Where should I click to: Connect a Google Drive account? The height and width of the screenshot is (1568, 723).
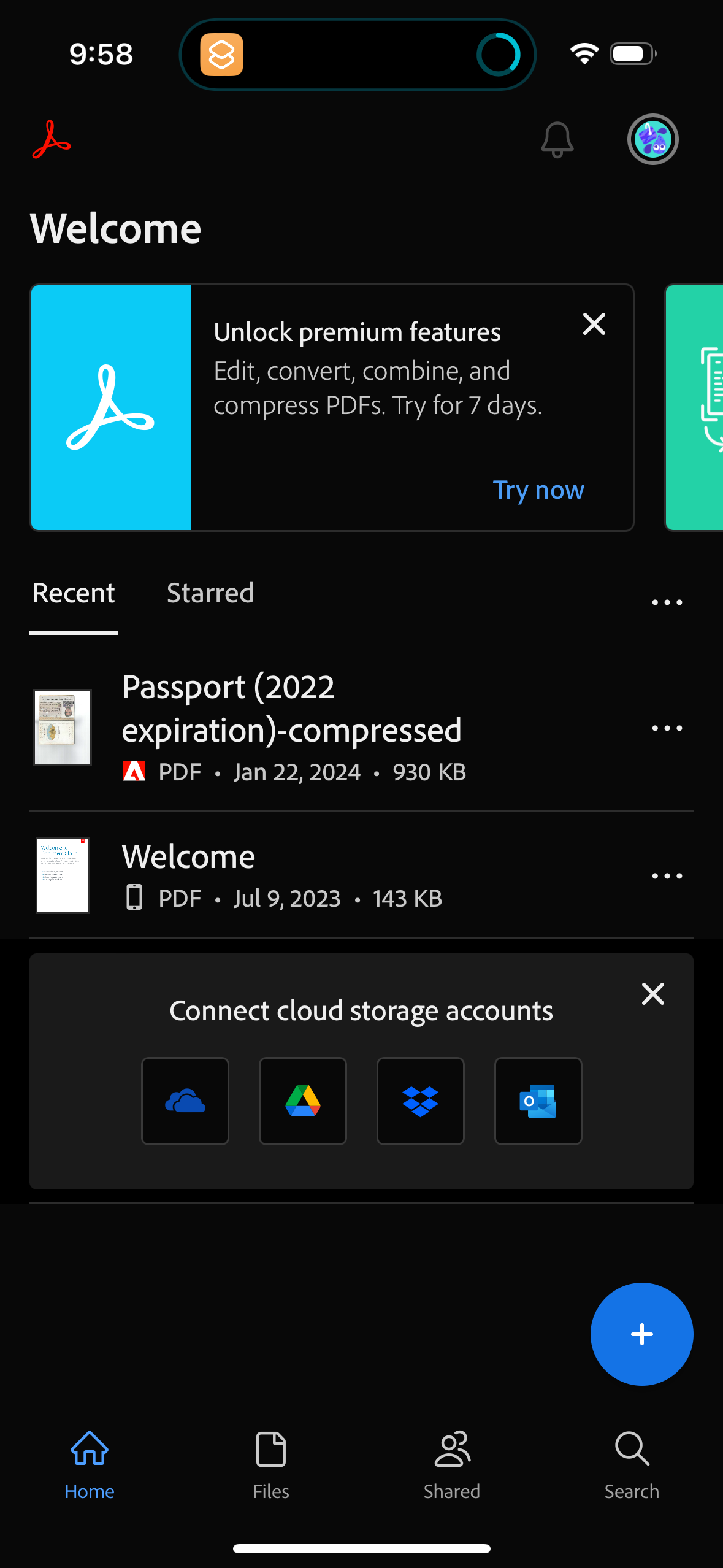pos(303,1100)
